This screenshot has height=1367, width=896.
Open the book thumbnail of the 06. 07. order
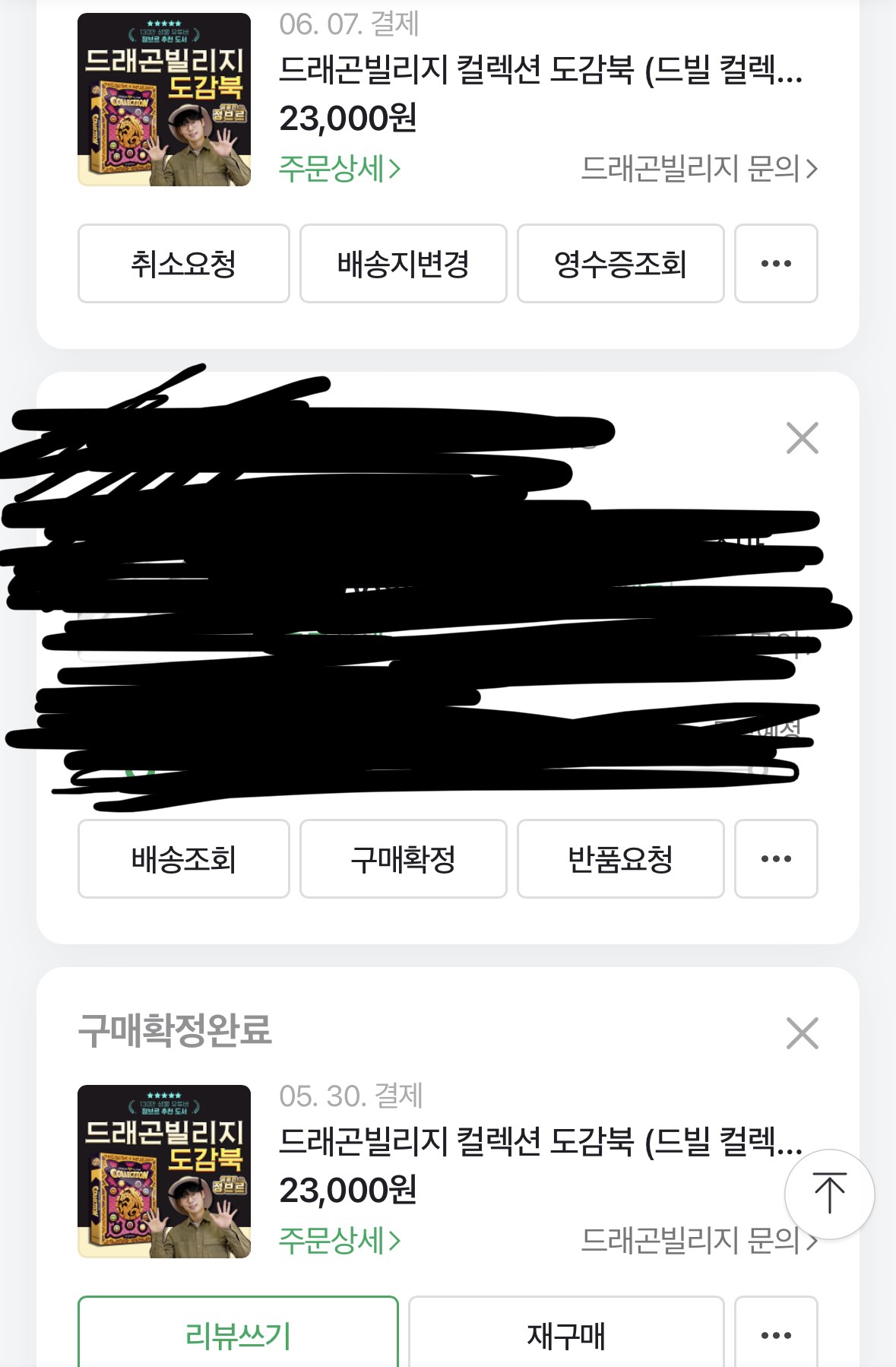pos(164,100)
